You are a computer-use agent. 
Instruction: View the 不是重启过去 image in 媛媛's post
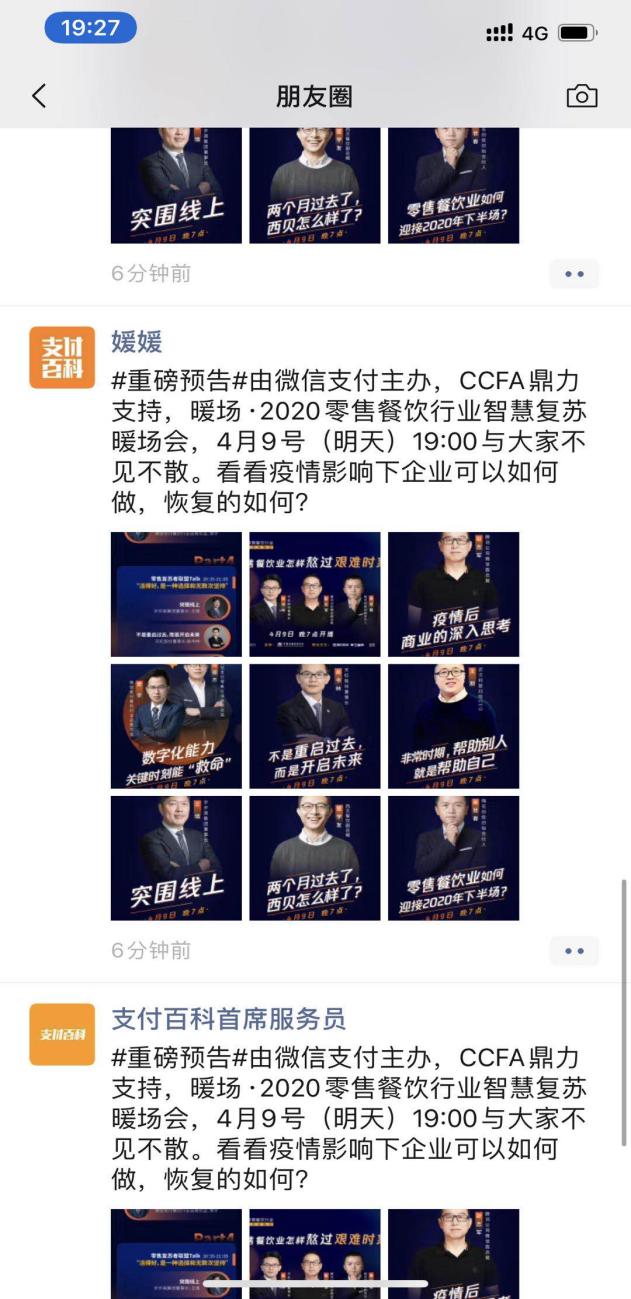tap(315, 726)
